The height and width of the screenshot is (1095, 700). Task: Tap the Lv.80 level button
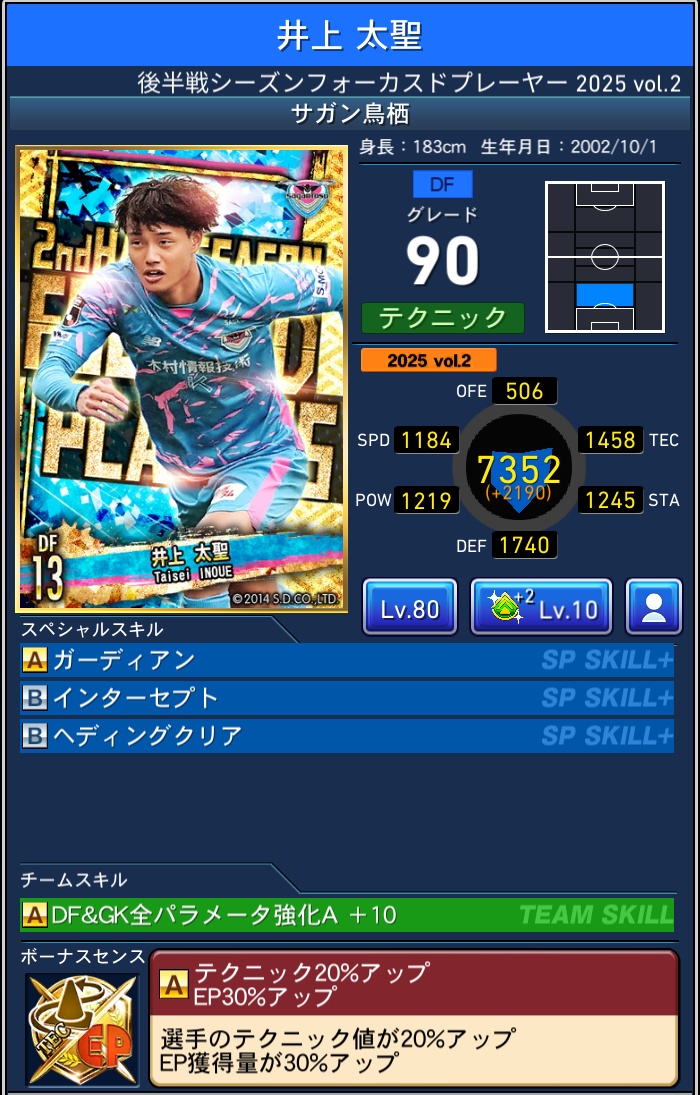coord(410,607)
